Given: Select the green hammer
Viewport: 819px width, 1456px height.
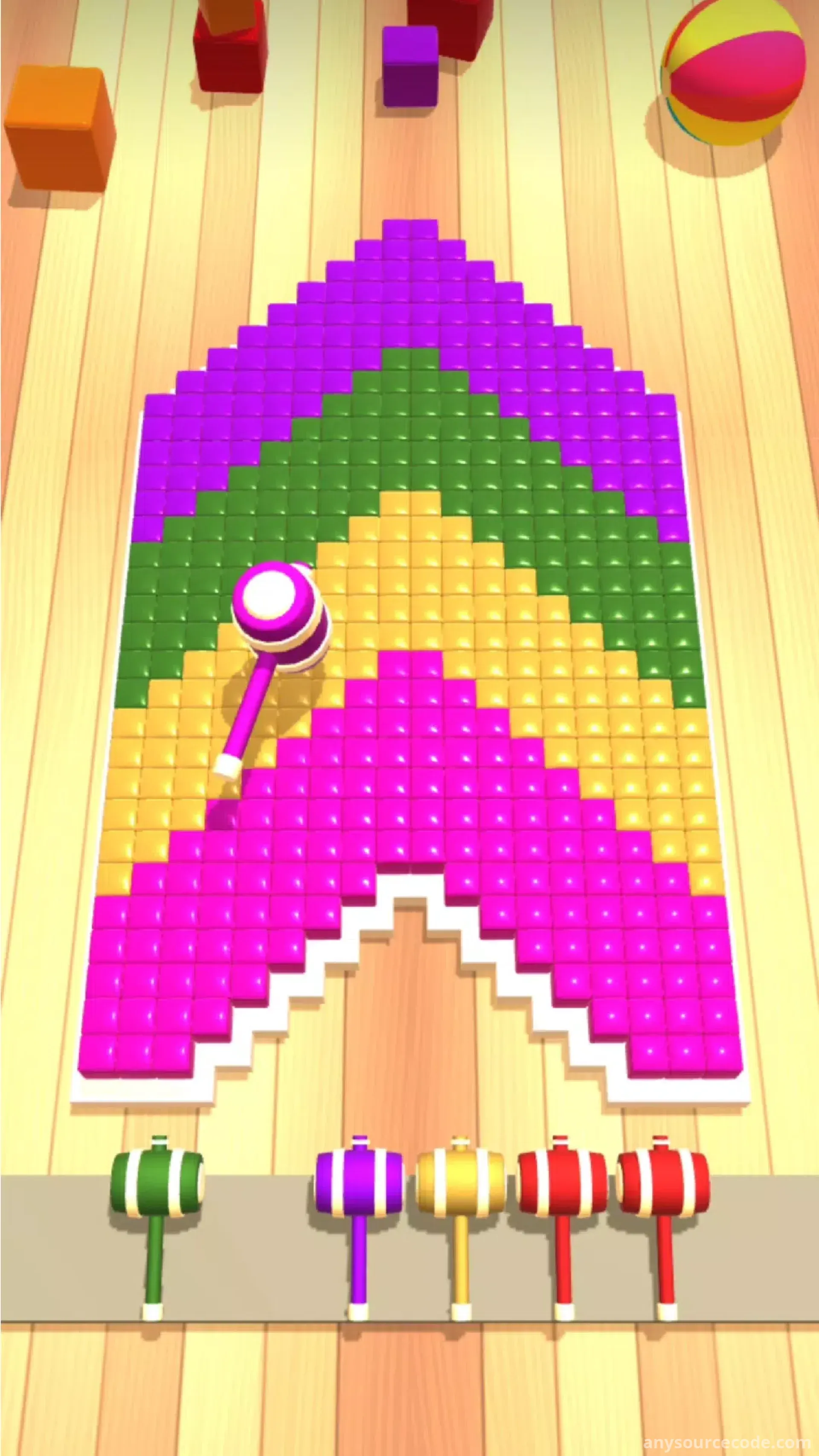Looking at the screenshot, I should point(157,1185).
